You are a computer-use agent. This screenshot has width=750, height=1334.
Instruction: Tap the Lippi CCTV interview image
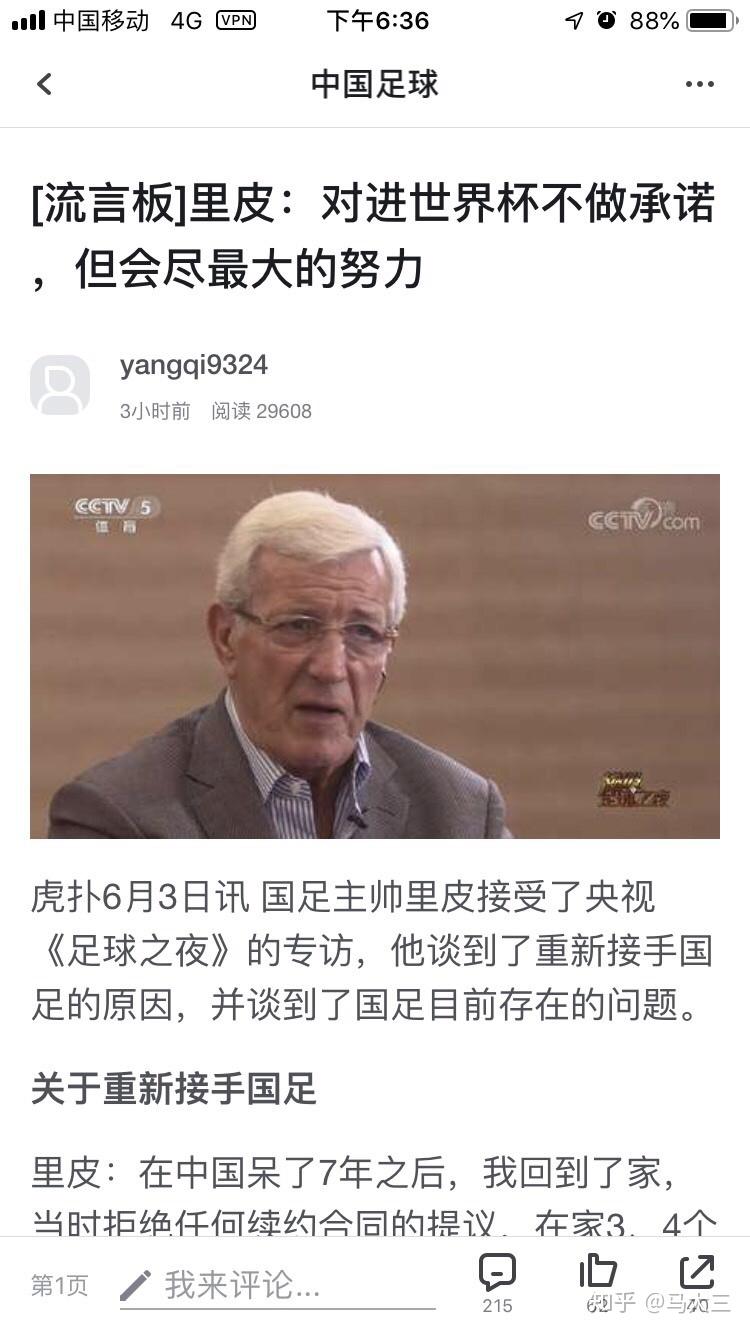pyautogui.click(x=375, y=655)
